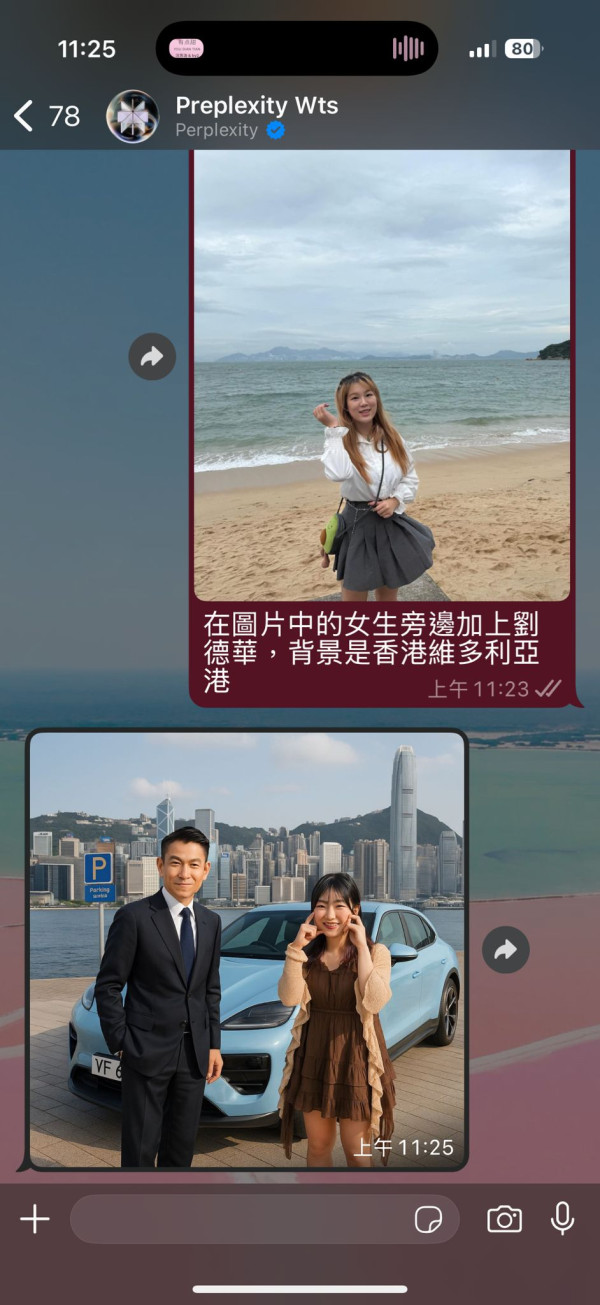Screen dimensions: 600x1305
Task: Focus the message text field
Action: point(240,1219)
